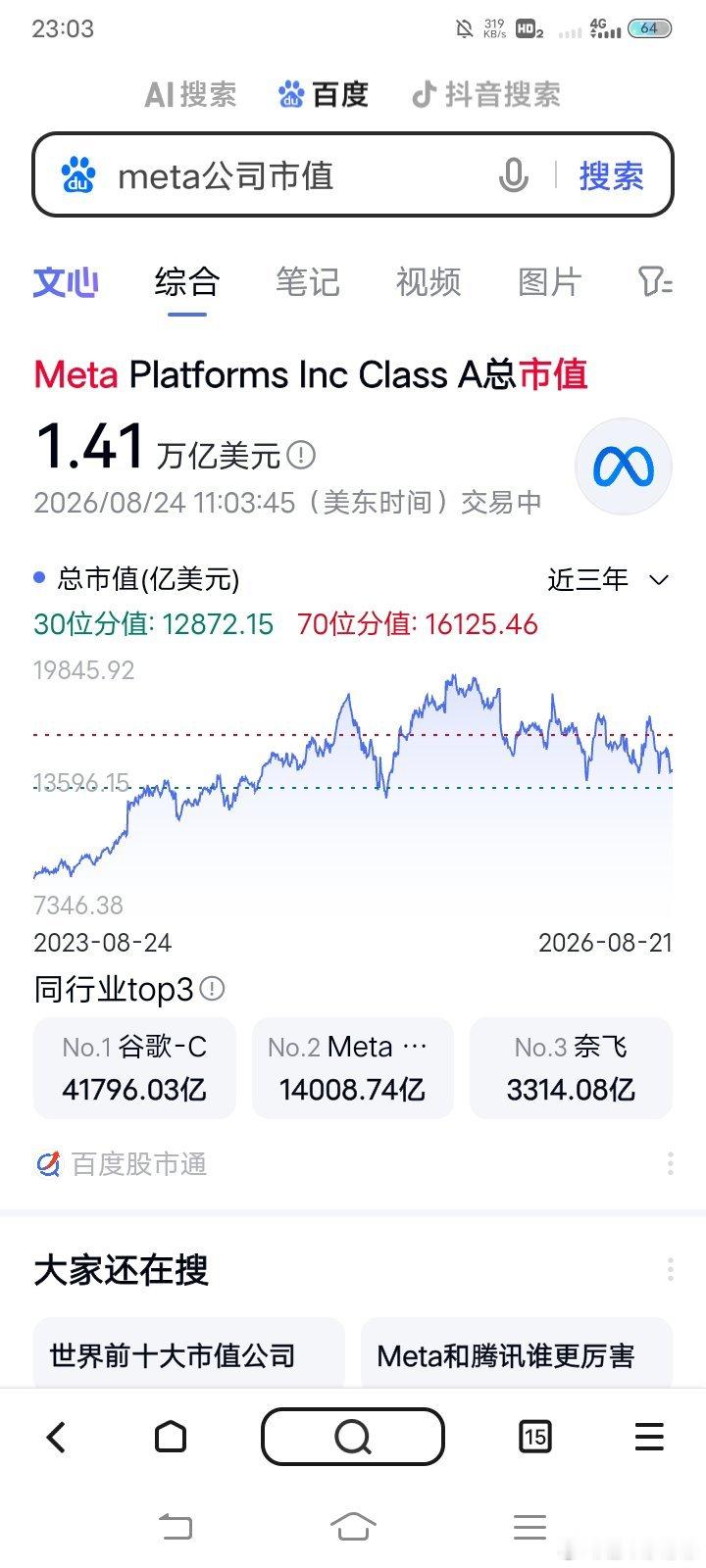This screenshot has height=1568, width=706.
Task: Open the browser tabs counter showing 15
Action: [x=534, y=1437]
